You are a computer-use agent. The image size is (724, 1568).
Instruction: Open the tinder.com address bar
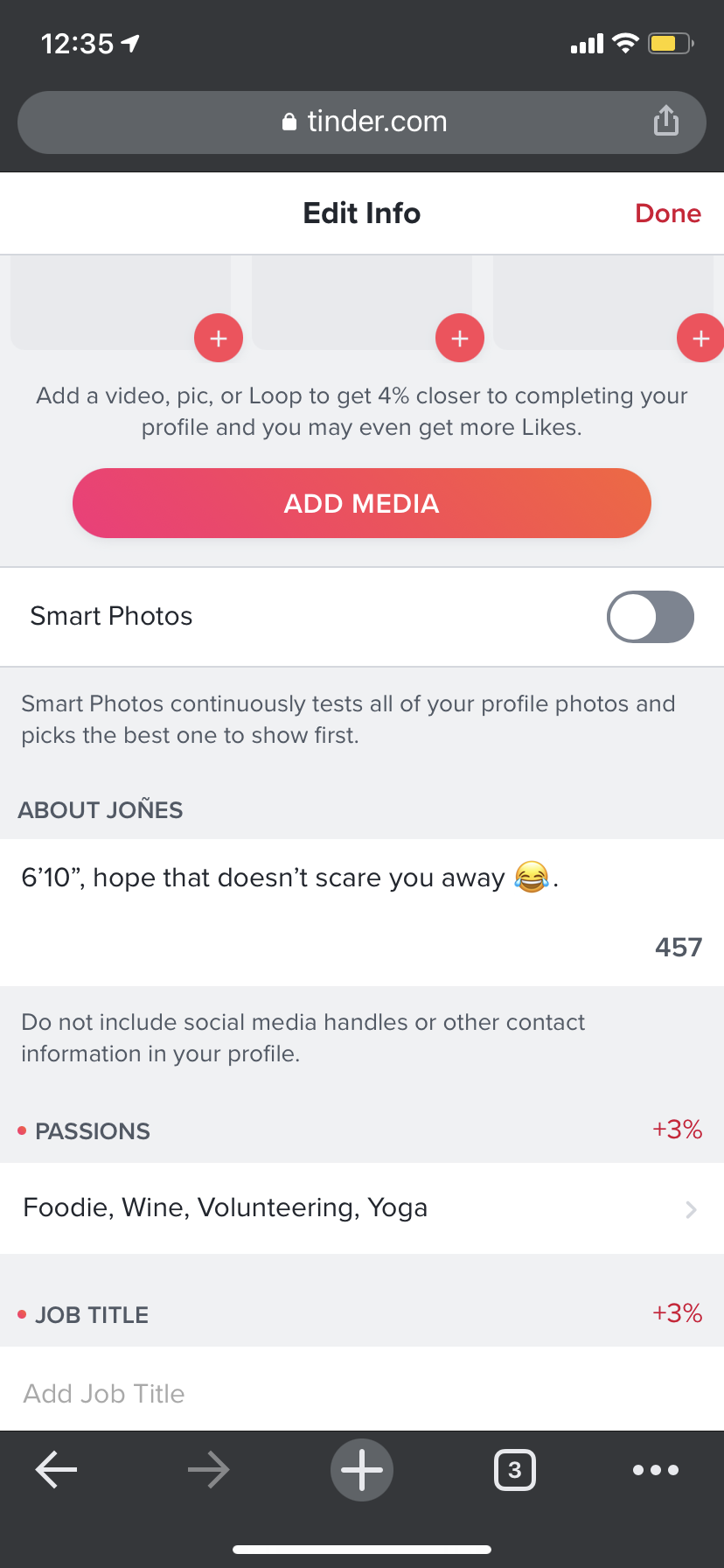click(x=362, y=122)
